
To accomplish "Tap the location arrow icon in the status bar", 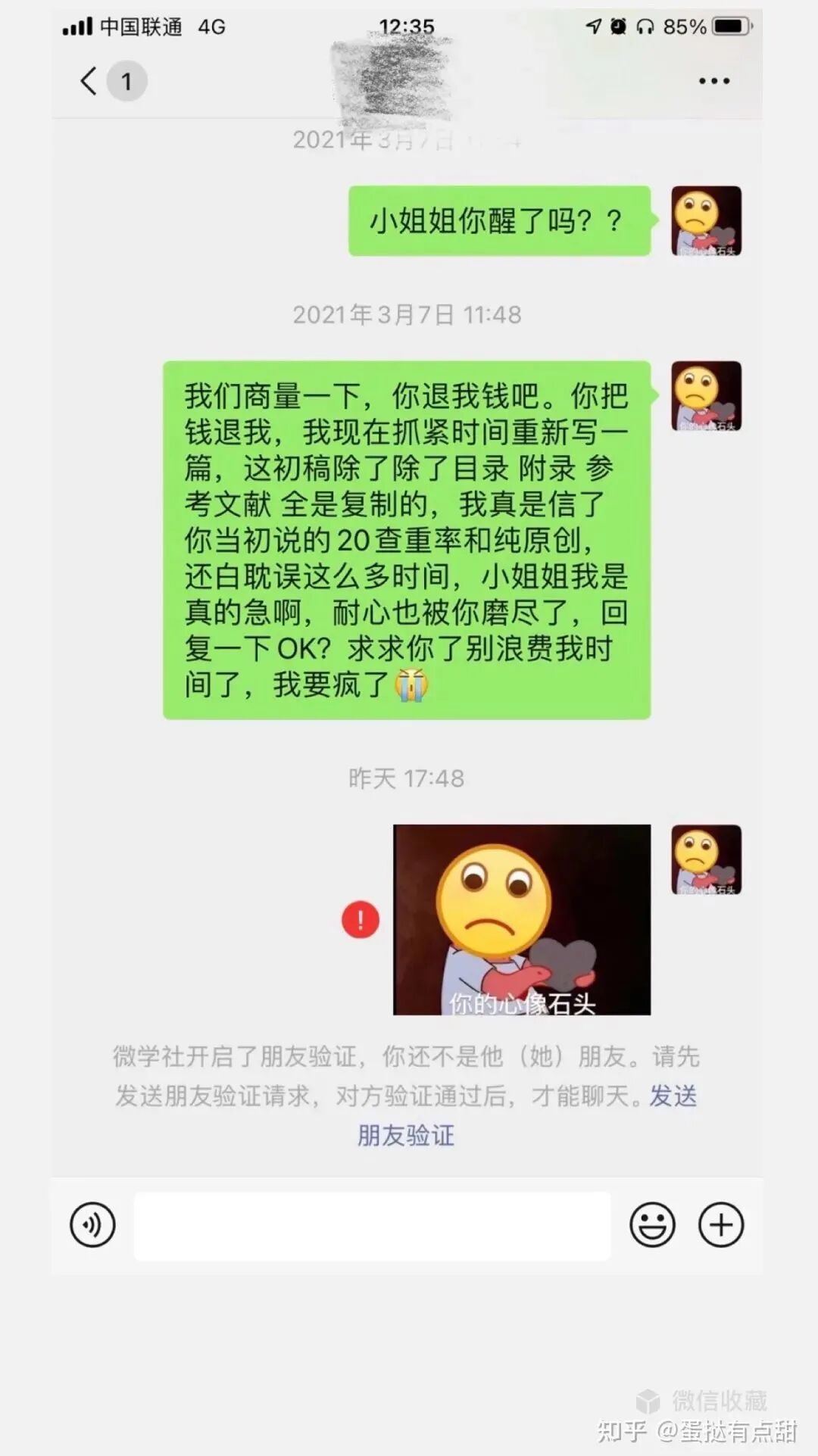I will (593, 25).
